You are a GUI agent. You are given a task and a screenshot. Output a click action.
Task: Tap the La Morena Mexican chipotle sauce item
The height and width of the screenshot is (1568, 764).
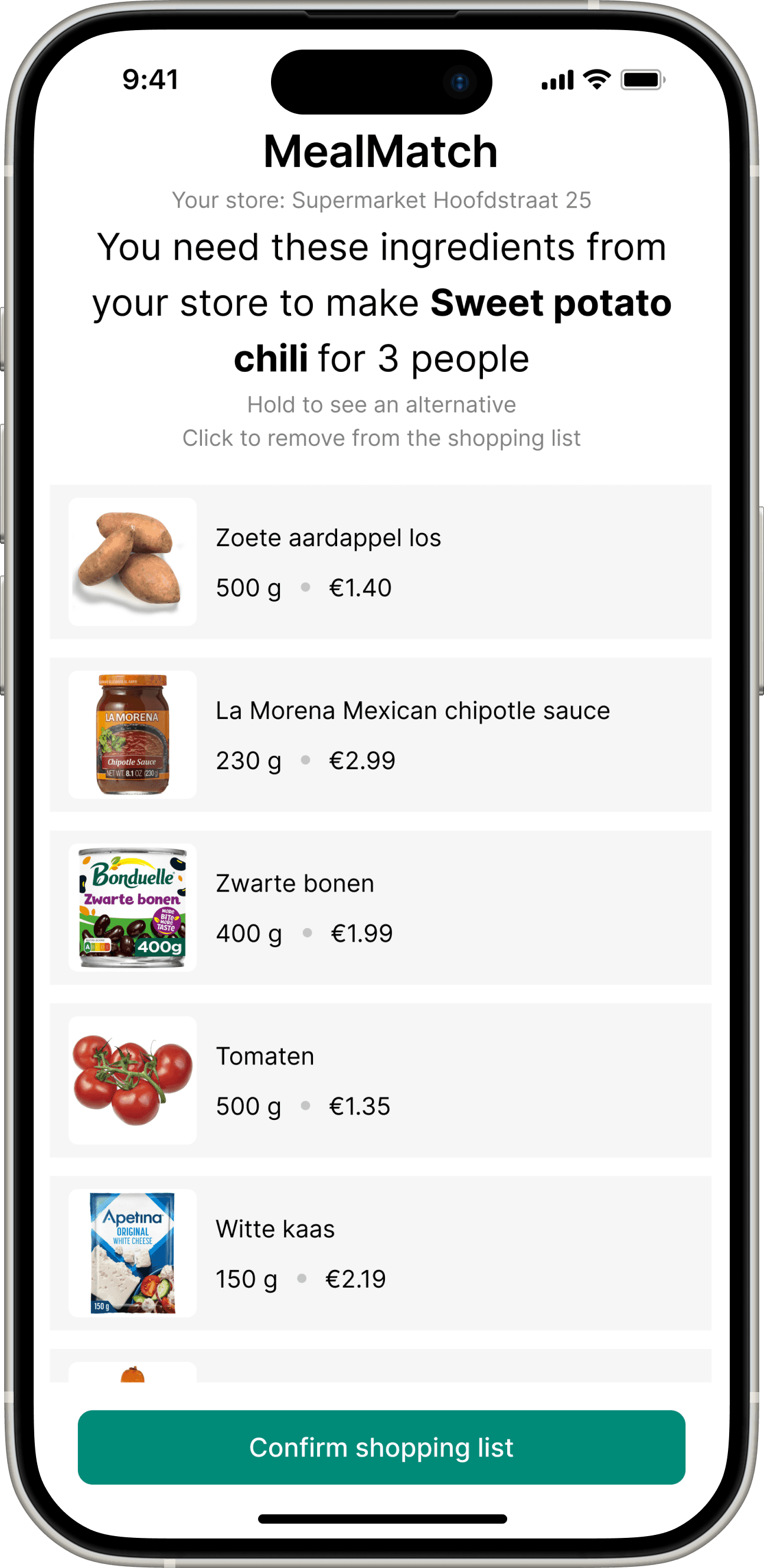pyautogui.click(x=380, y=734)
